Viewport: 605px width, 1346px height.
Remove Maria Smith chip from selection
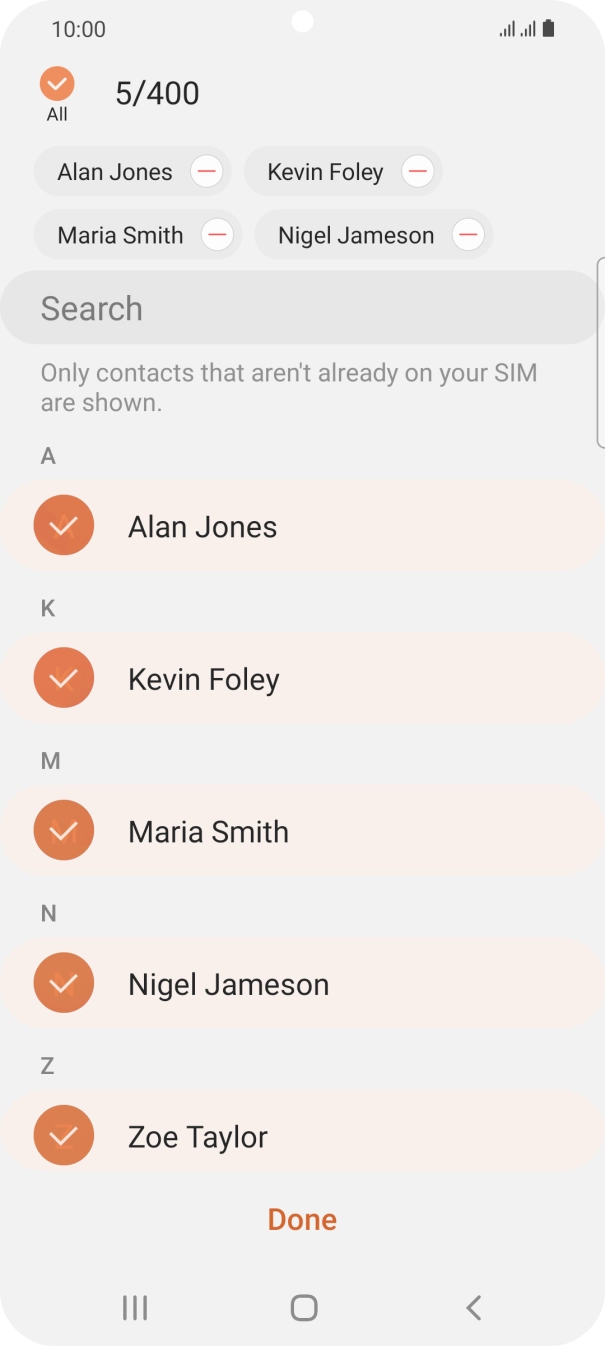[x=217, y=235]
